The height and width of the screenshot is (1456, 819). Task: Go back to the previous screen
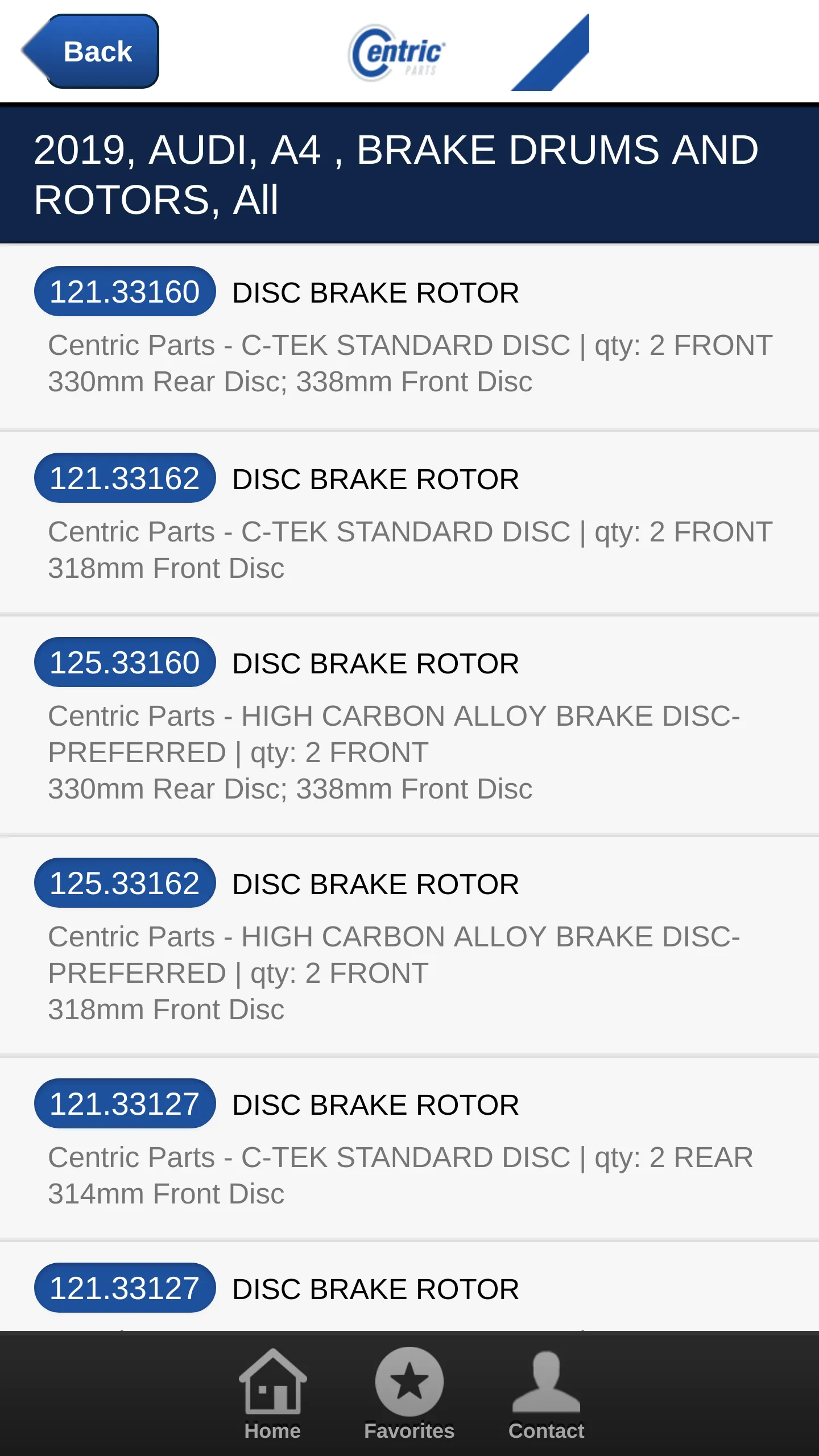tap(91, 51)
